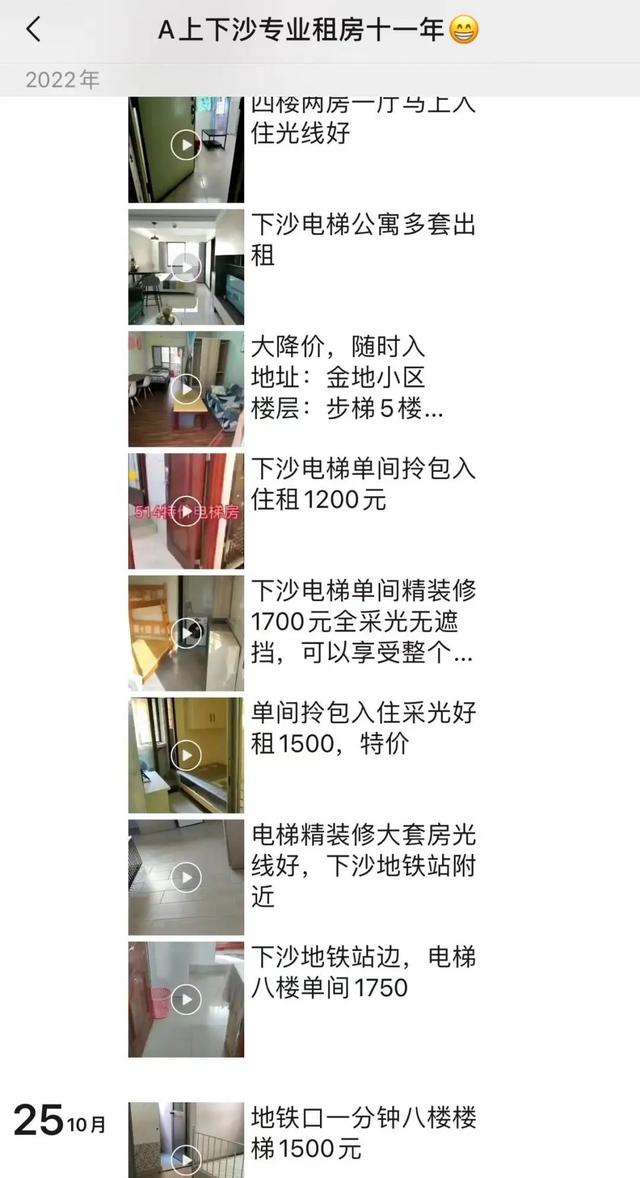The height and width of the screenshot is (1178, 640).
Task: Open the 电梯八楼单间1750 video post
Action: click(x=186, y=999)
